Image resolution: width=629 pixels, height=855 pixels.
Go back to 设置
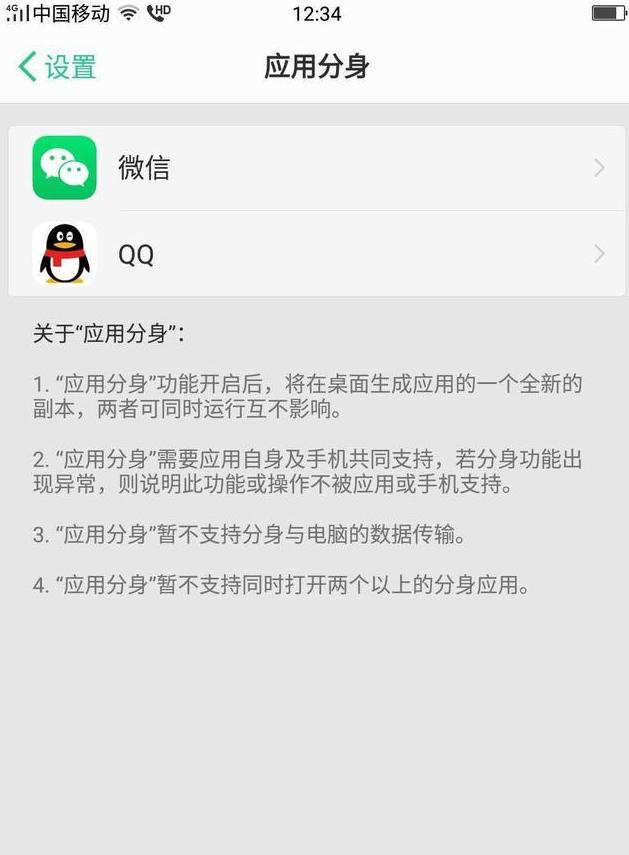tap(57, 67)
